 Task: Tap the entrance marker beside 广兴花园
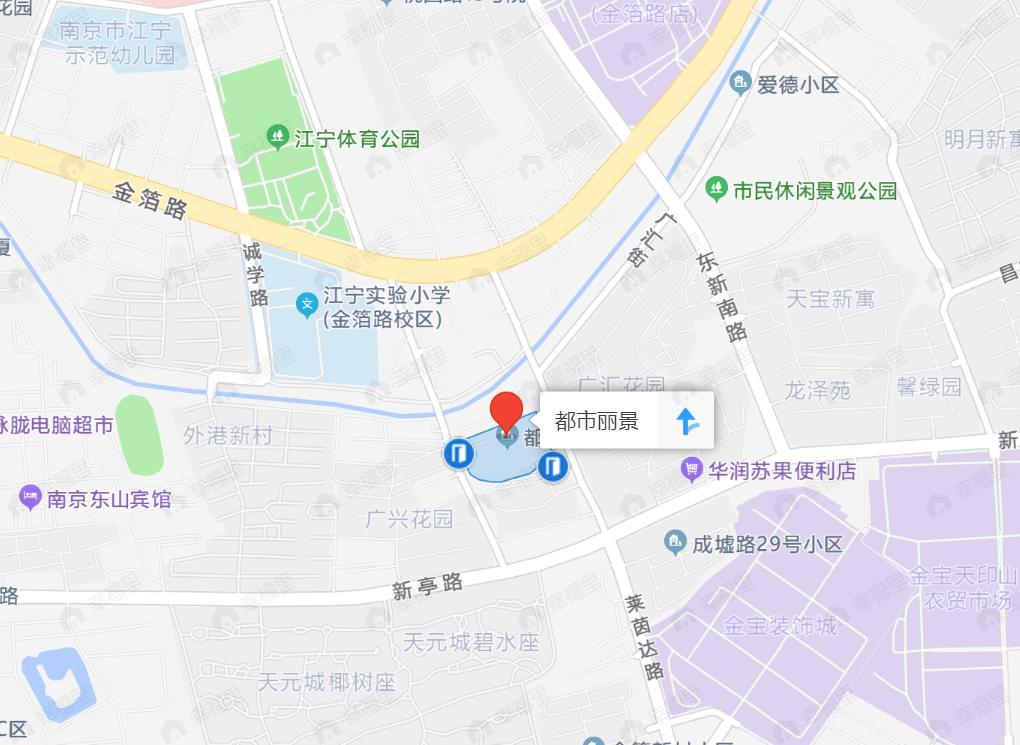(458, 454)
